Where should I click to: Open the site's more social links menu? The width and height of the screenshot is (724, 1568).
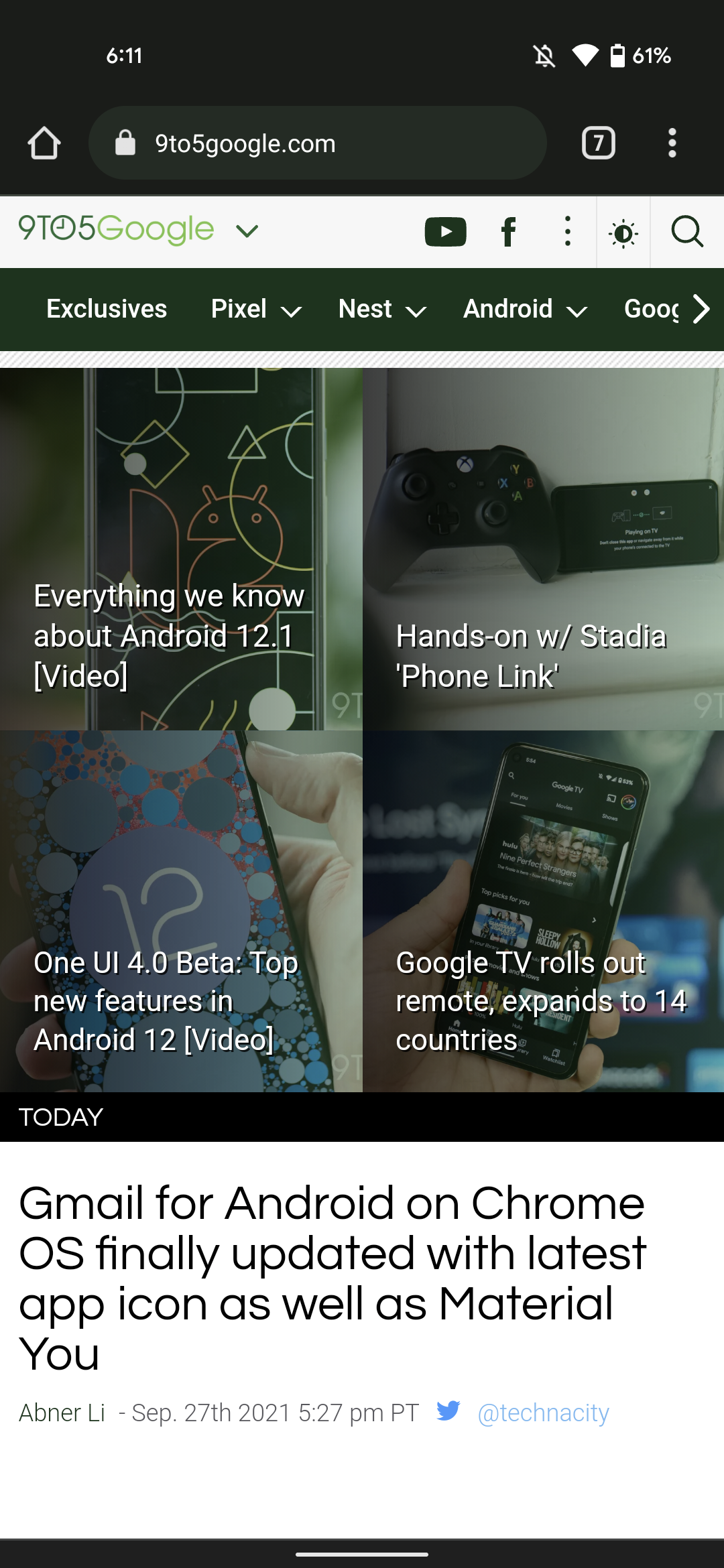(567, 232)
